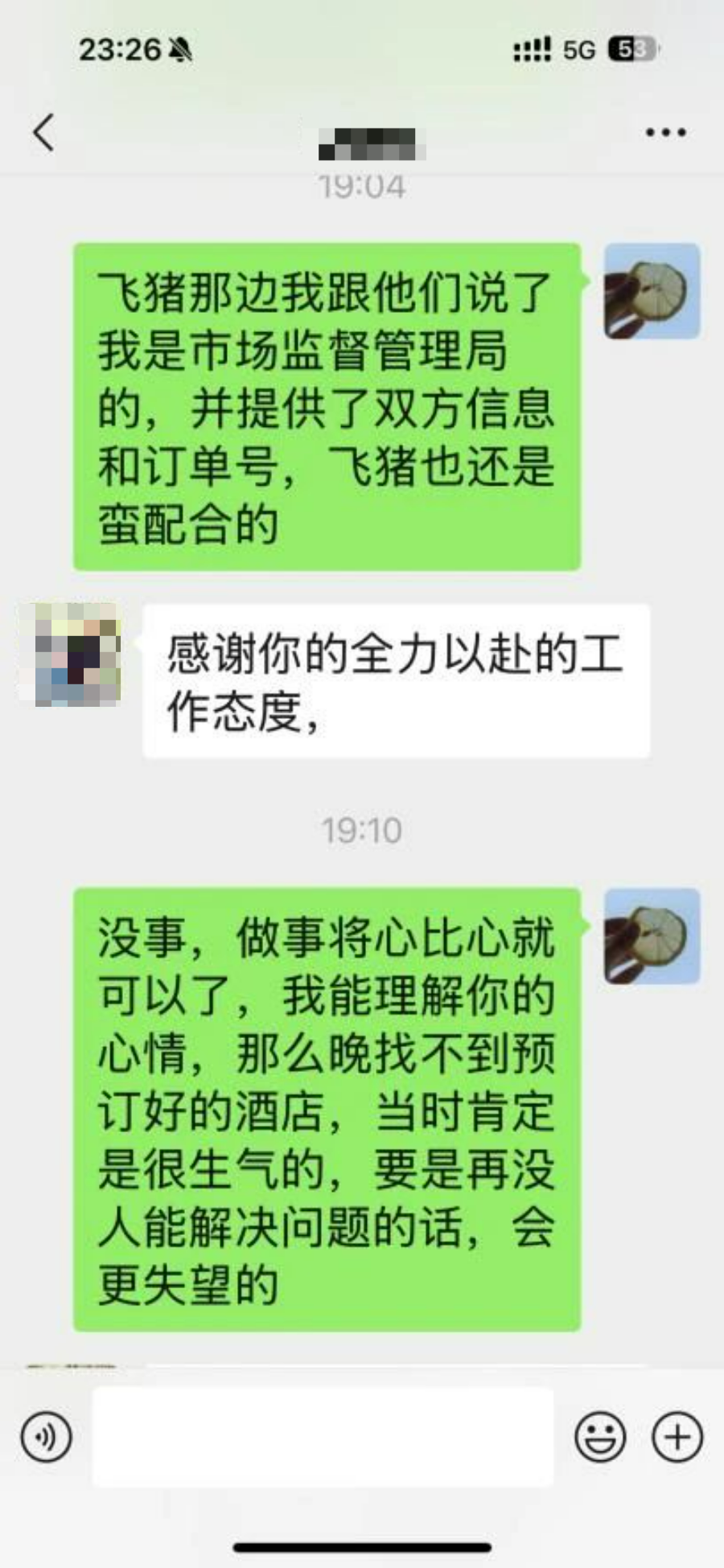Open the plus attachments menu

[x=677, y=1437]
